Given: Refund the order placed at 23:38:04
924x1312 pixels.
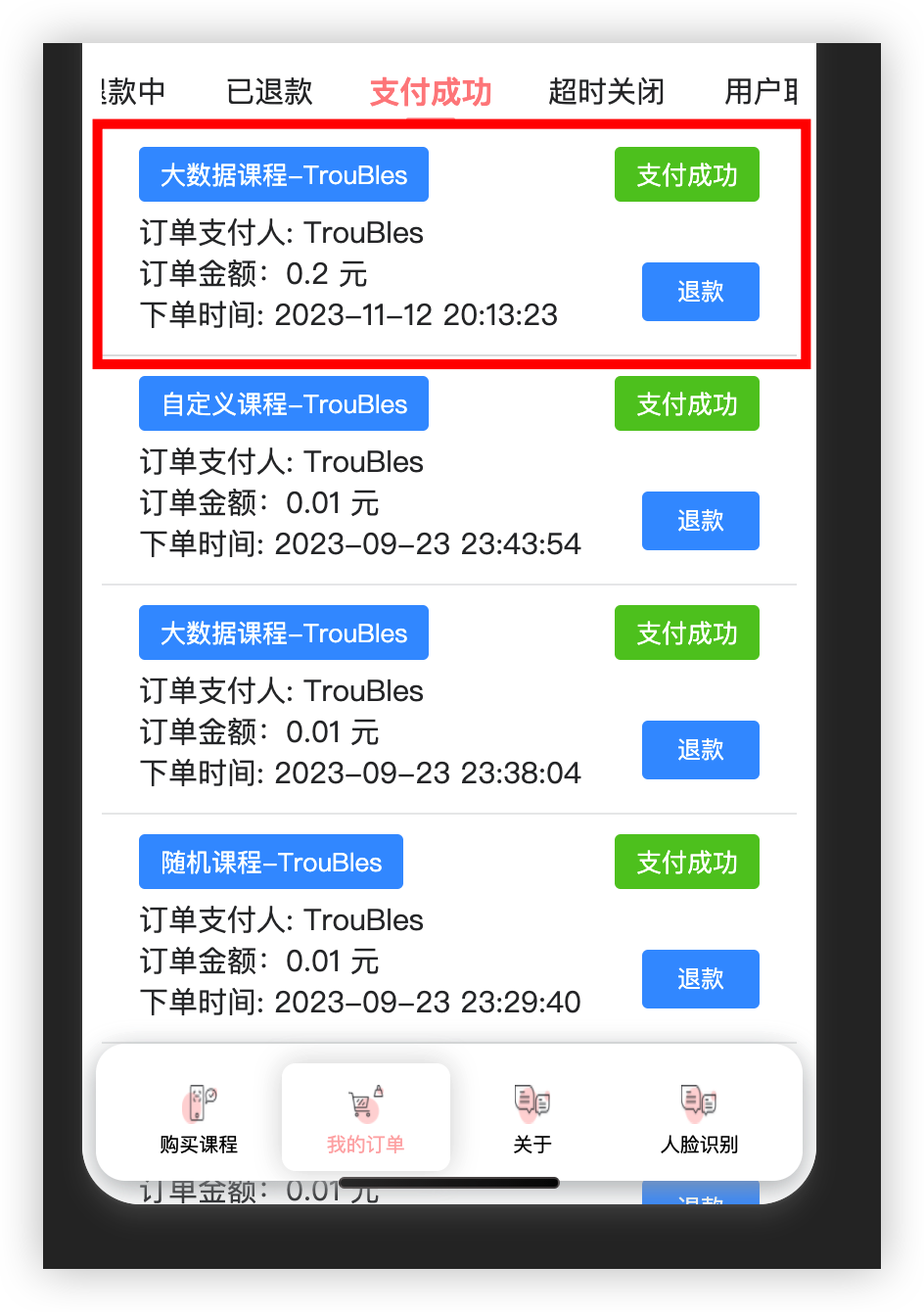Looking at the screenshot, I should click(x=700, y=750).
